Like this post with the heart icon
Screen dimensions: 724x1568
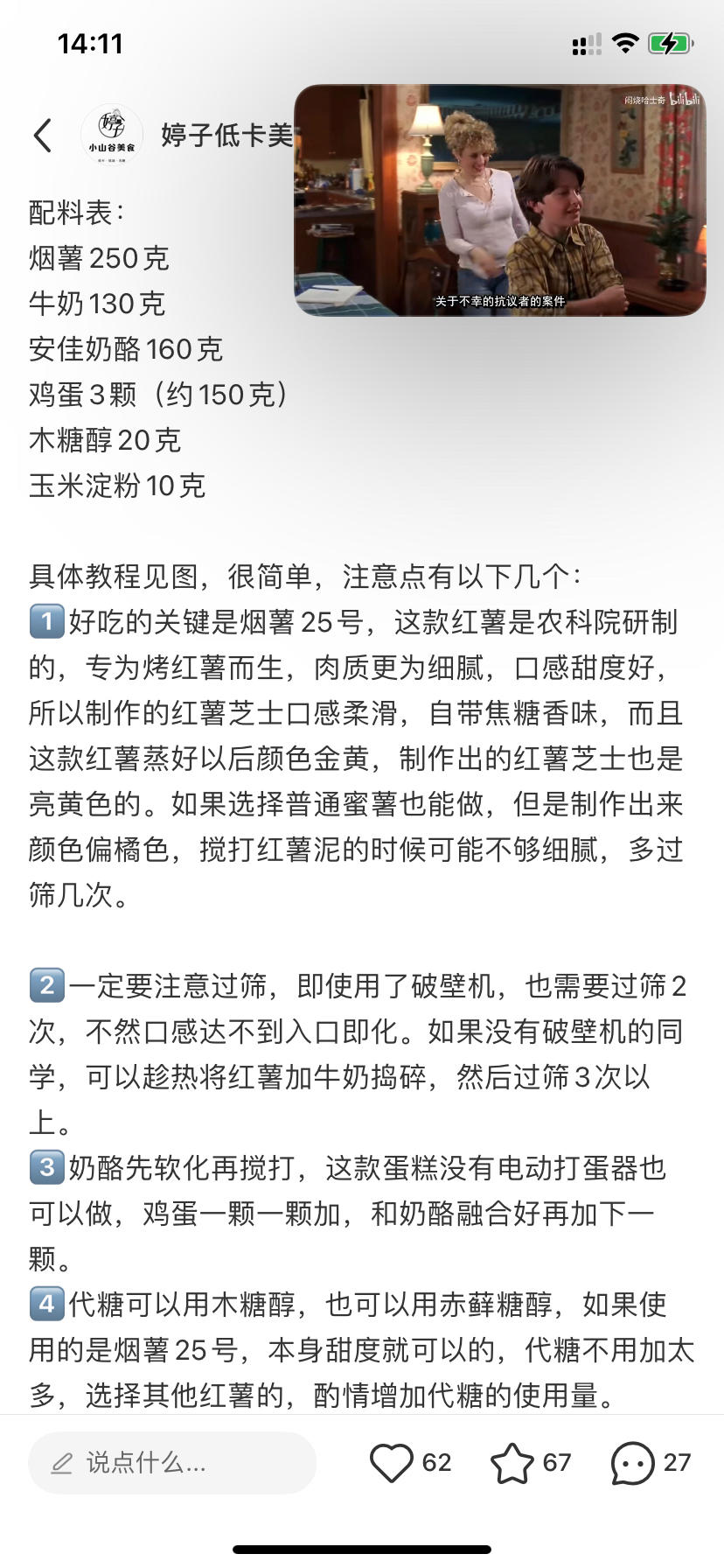[x=391, y=1463]
